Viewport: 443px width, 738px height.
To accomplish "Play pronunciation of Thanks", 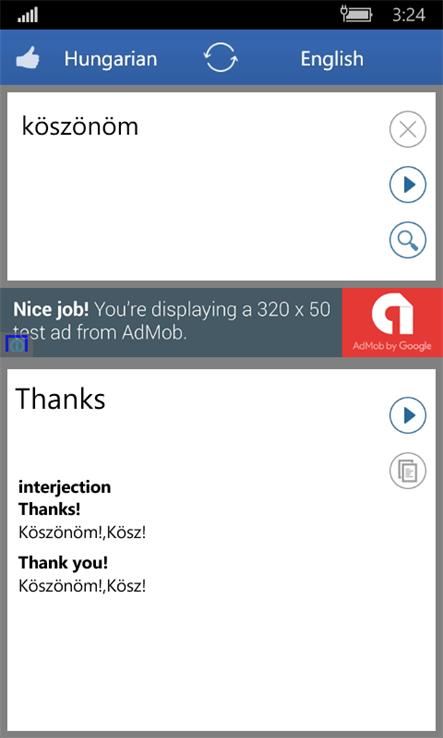I will click(x=408, y=415).
